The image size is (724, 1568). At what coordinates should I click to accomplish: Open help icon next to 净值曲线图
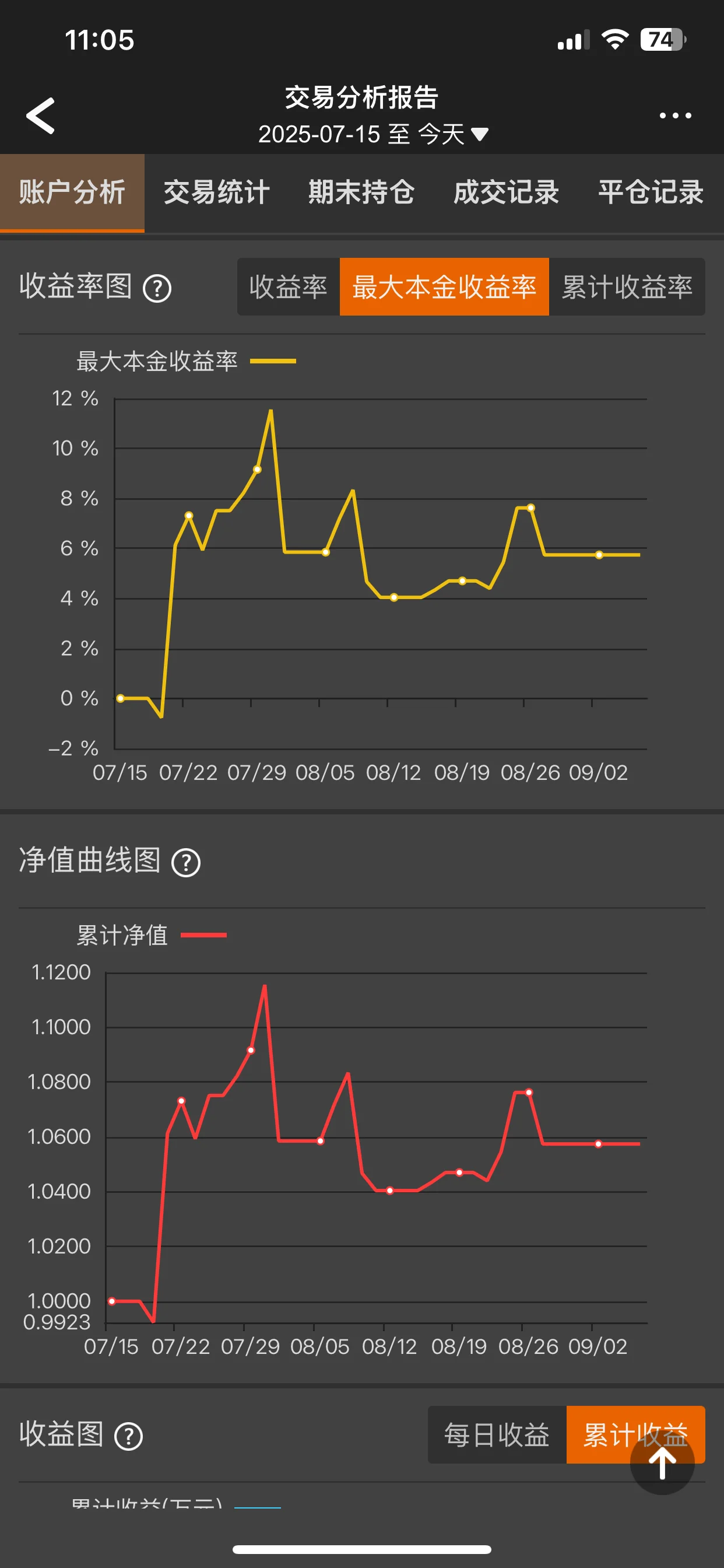185,863
